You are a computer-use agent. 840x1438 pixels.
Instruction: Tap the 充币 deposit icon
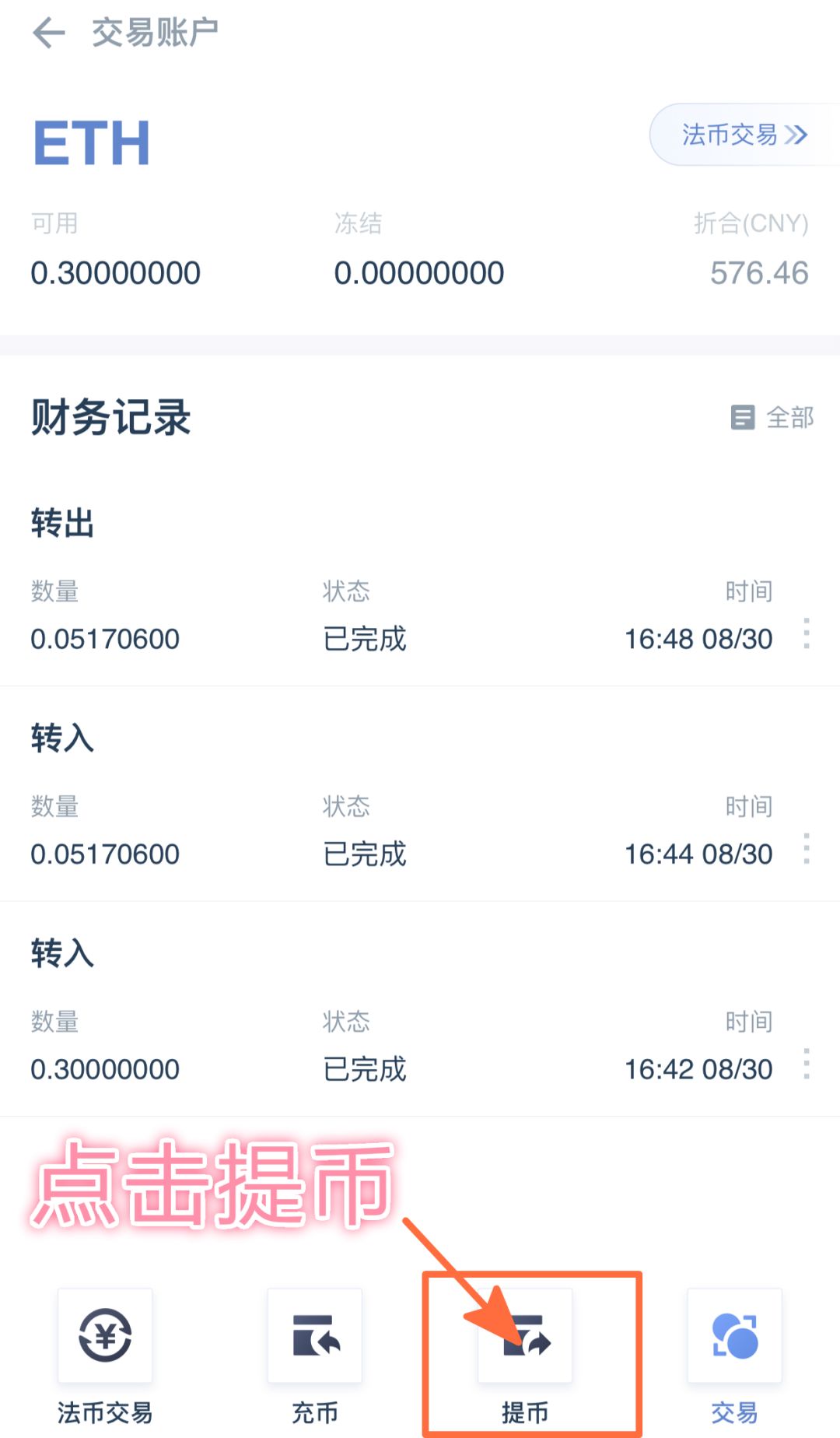pos(314,1337)
